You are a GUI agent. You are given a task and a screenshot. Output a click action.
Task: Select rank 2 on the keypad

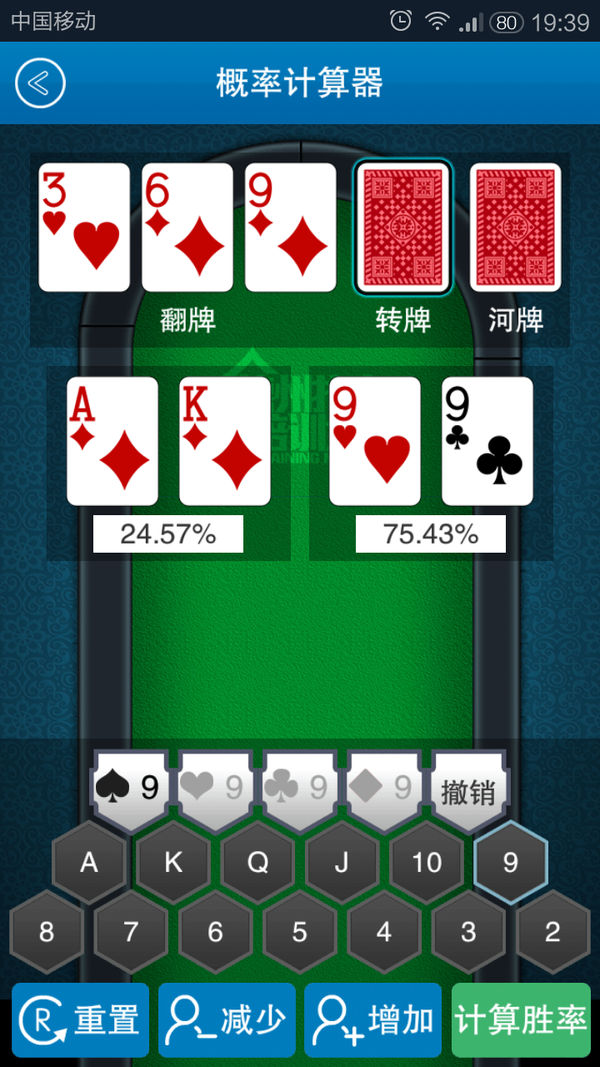click(553, 932)
